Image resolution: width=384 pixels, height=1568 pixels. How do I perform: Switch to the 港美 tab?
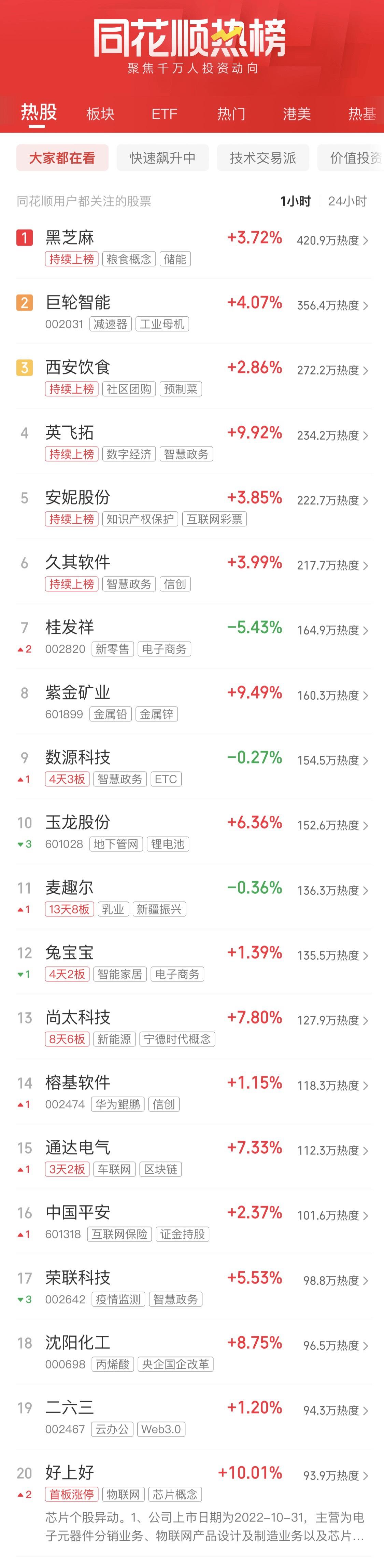296,114
